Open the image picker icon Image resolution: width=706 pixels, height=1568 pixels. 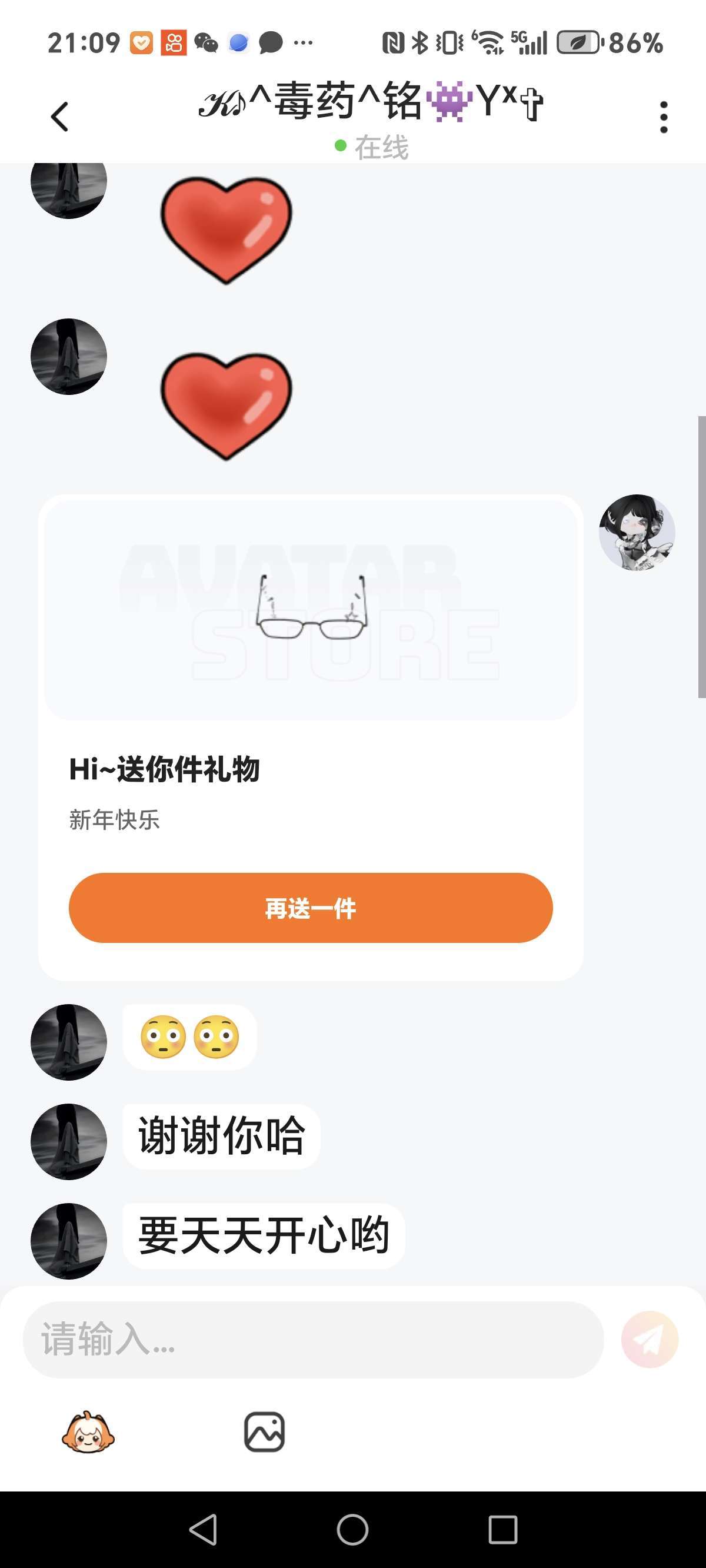(264, 1431)
